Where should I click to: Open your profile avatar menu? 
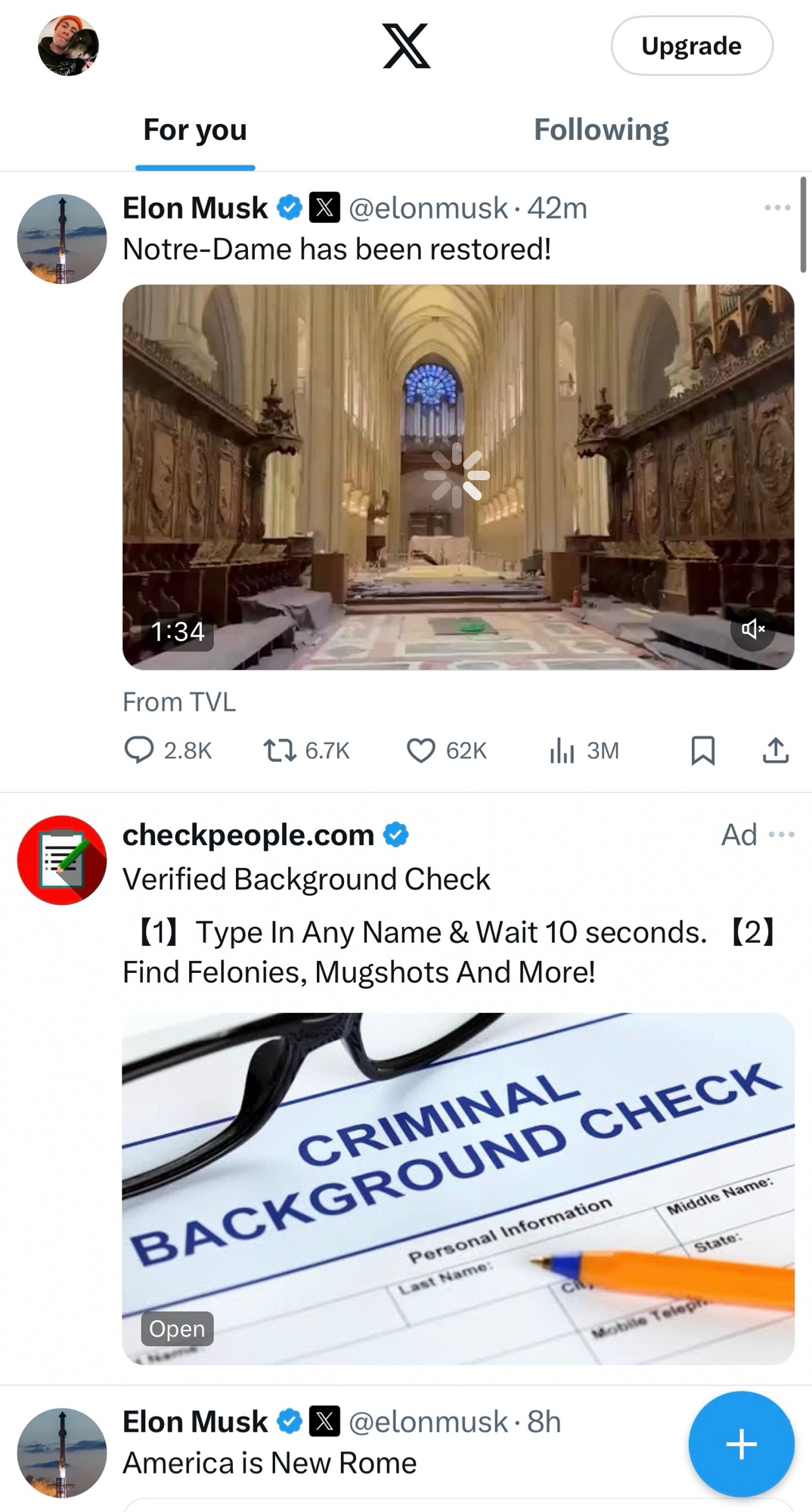click(68, 46)
